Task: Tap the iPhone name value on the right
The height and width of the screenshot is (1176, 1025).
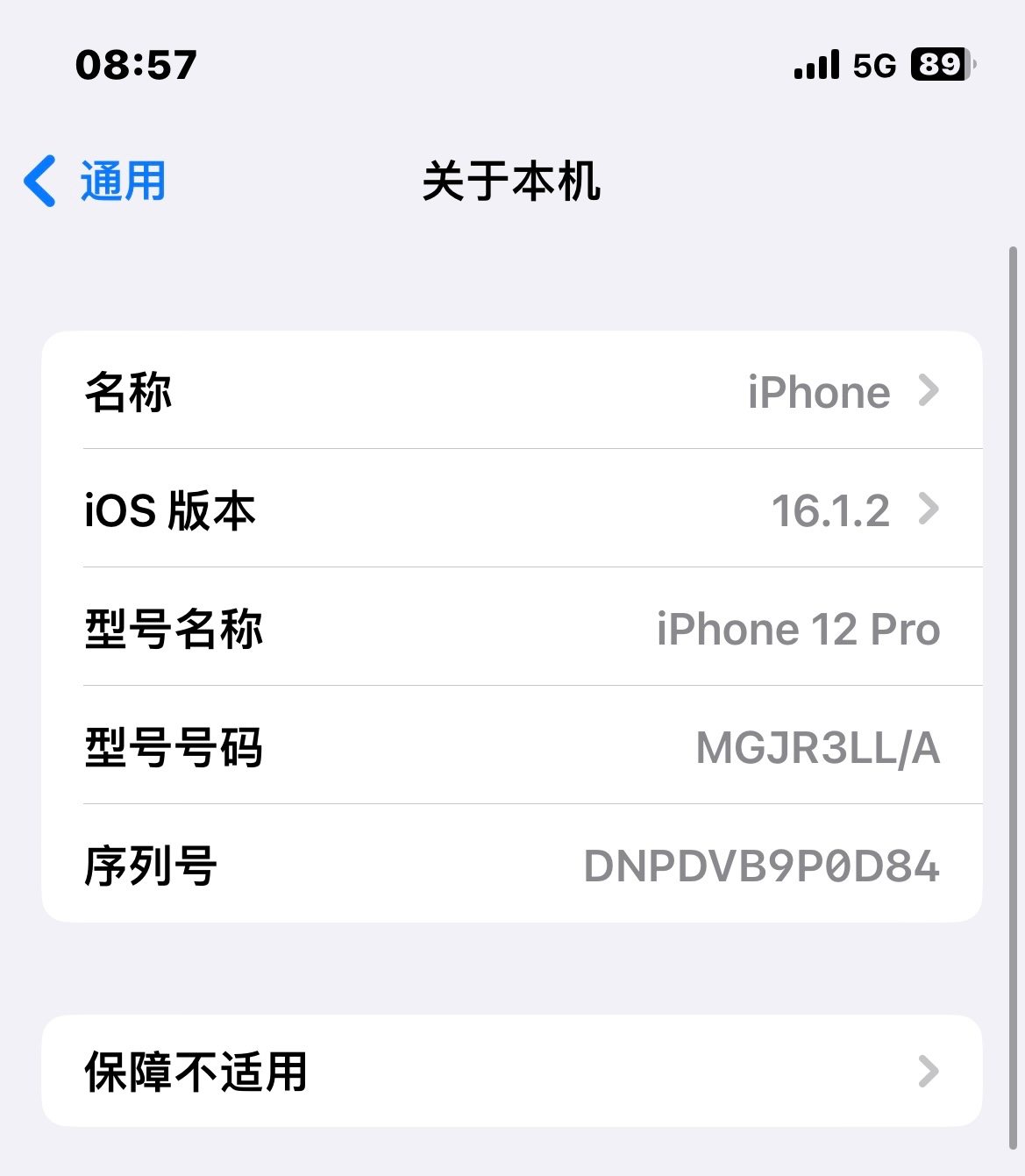Action: (819, 391)
